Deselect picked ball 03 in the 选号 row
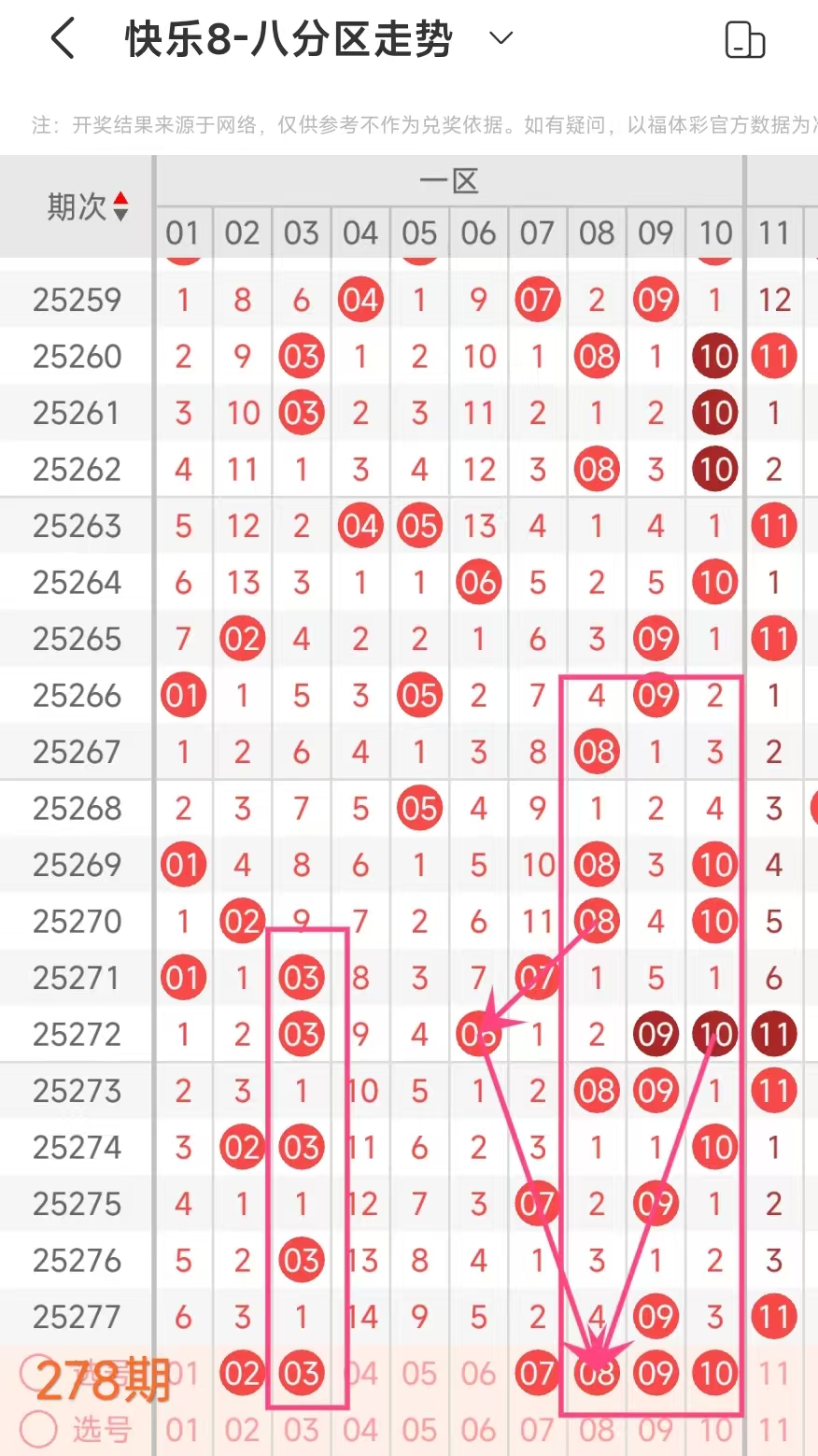This screenshot has width=818, height=1456. [x=302, y=1373]
